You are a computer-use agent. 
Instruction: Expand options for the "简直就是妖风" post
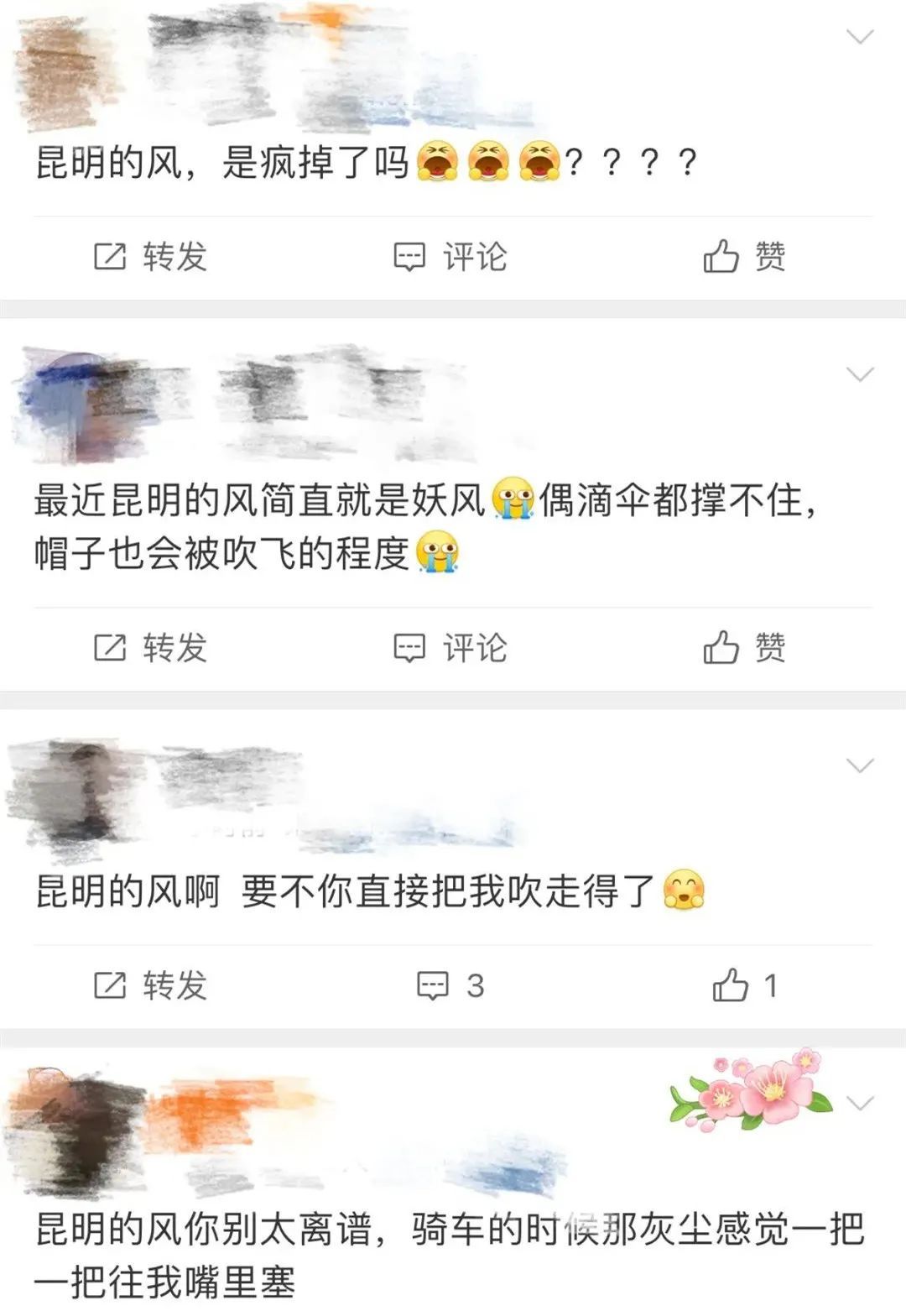pyautogui.click(x=860, y=374)
